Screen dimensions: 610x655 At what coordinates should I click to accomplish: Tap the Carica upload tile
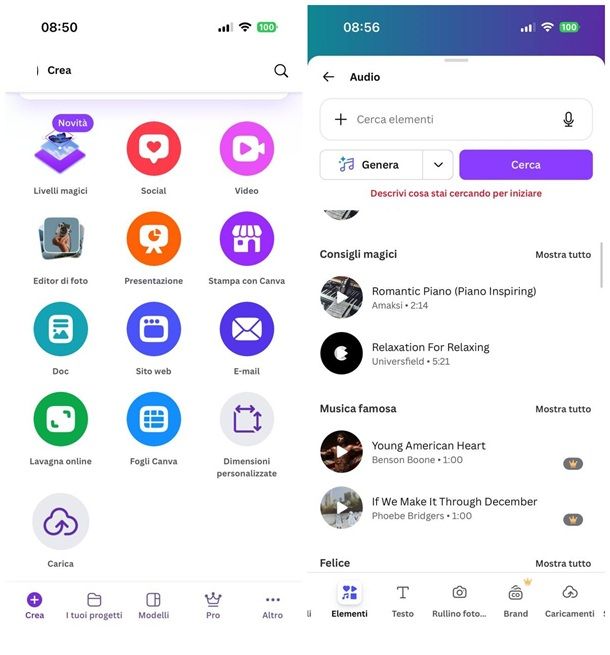[x=60, y=522]
